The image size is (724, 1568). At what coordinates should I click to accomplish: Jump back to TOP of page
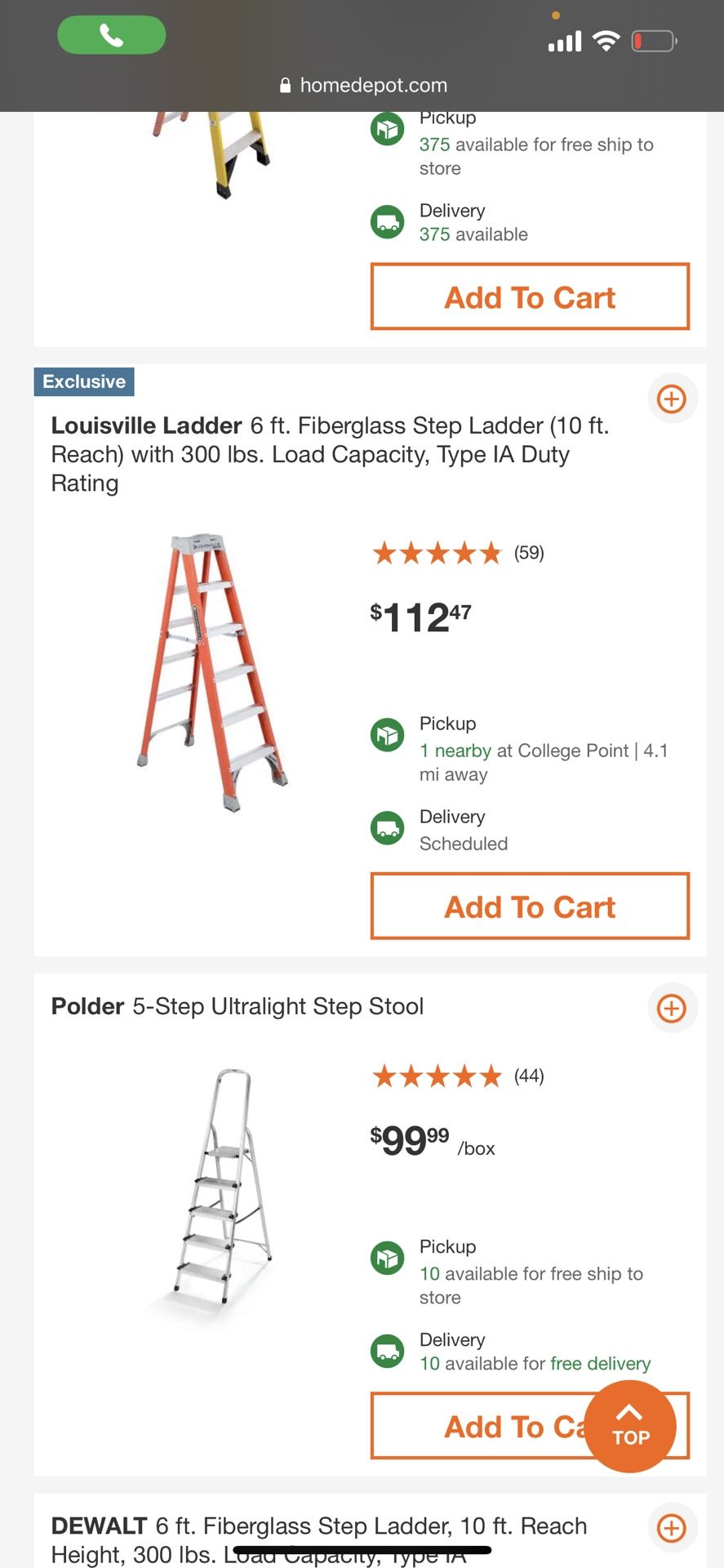[x=630, y=1427]
